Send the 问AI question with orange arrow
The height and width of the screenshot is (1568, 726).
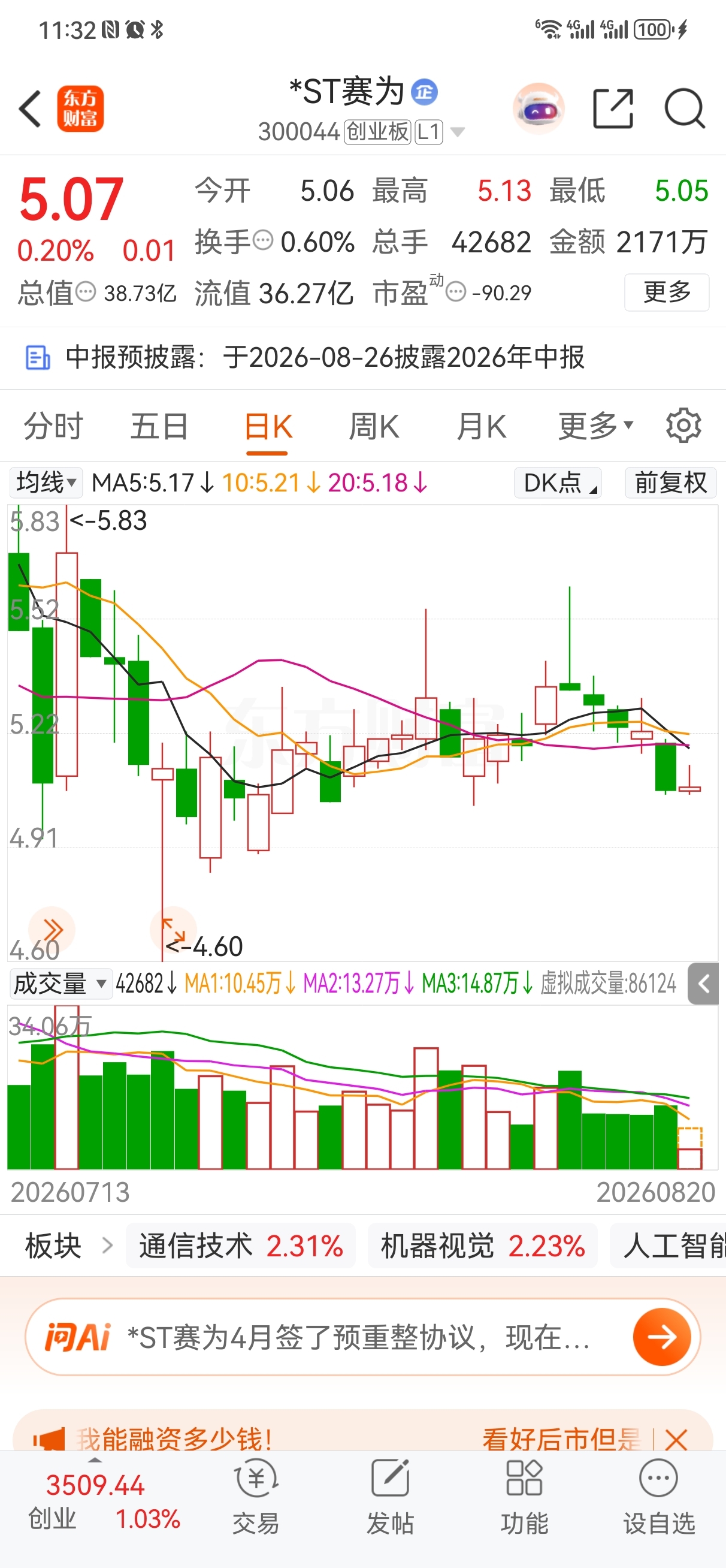(662, 1337)
